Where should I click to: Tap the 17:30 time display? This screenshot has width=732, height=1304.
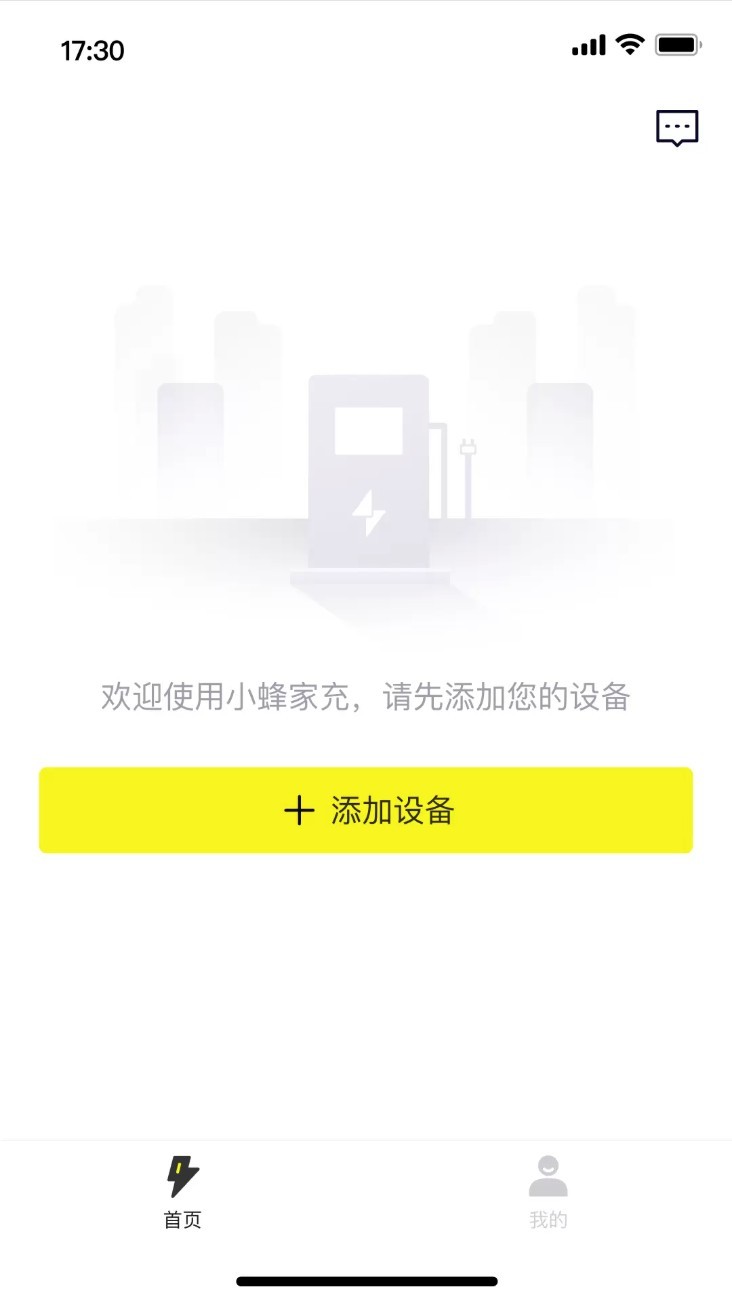coord(93,50)
